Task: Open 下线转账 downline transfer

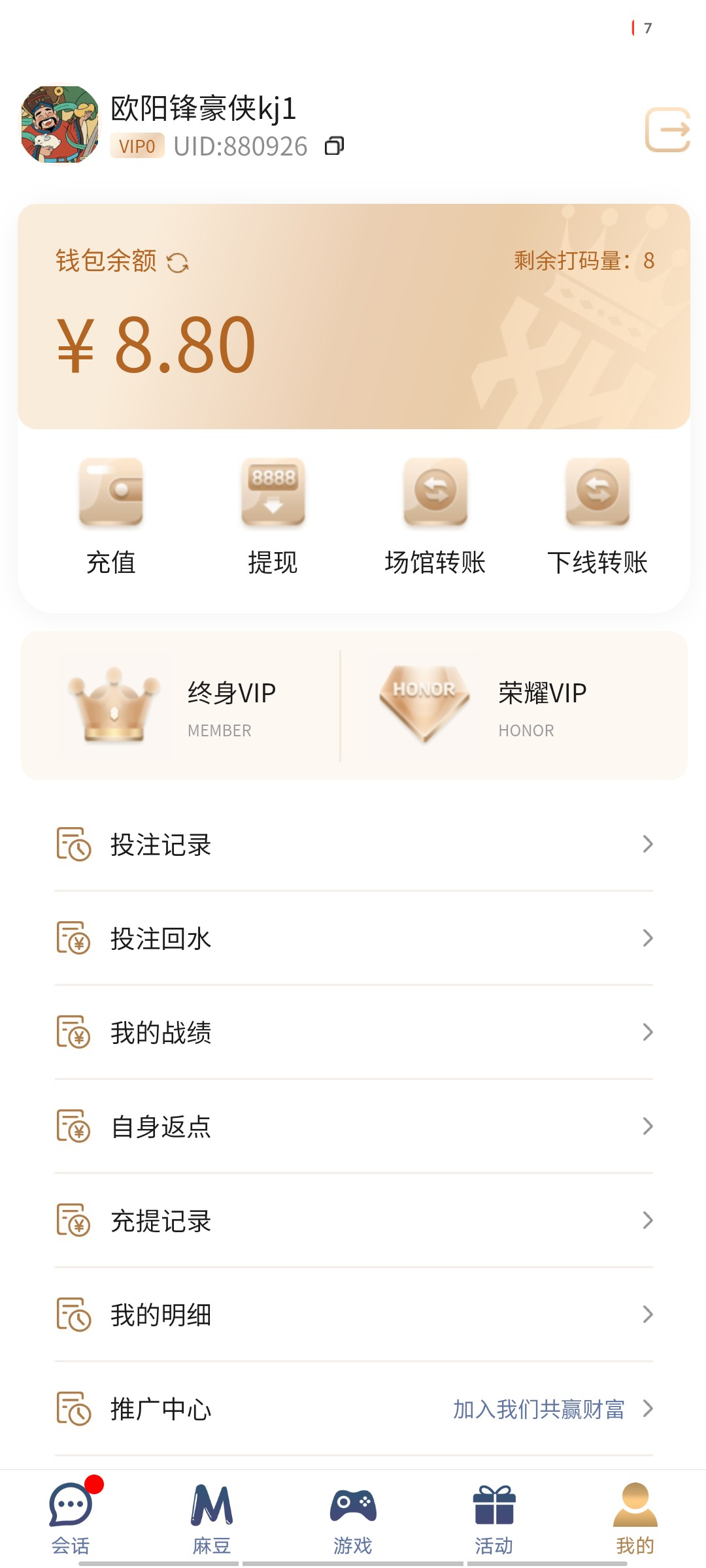Action: click(597, 516)
